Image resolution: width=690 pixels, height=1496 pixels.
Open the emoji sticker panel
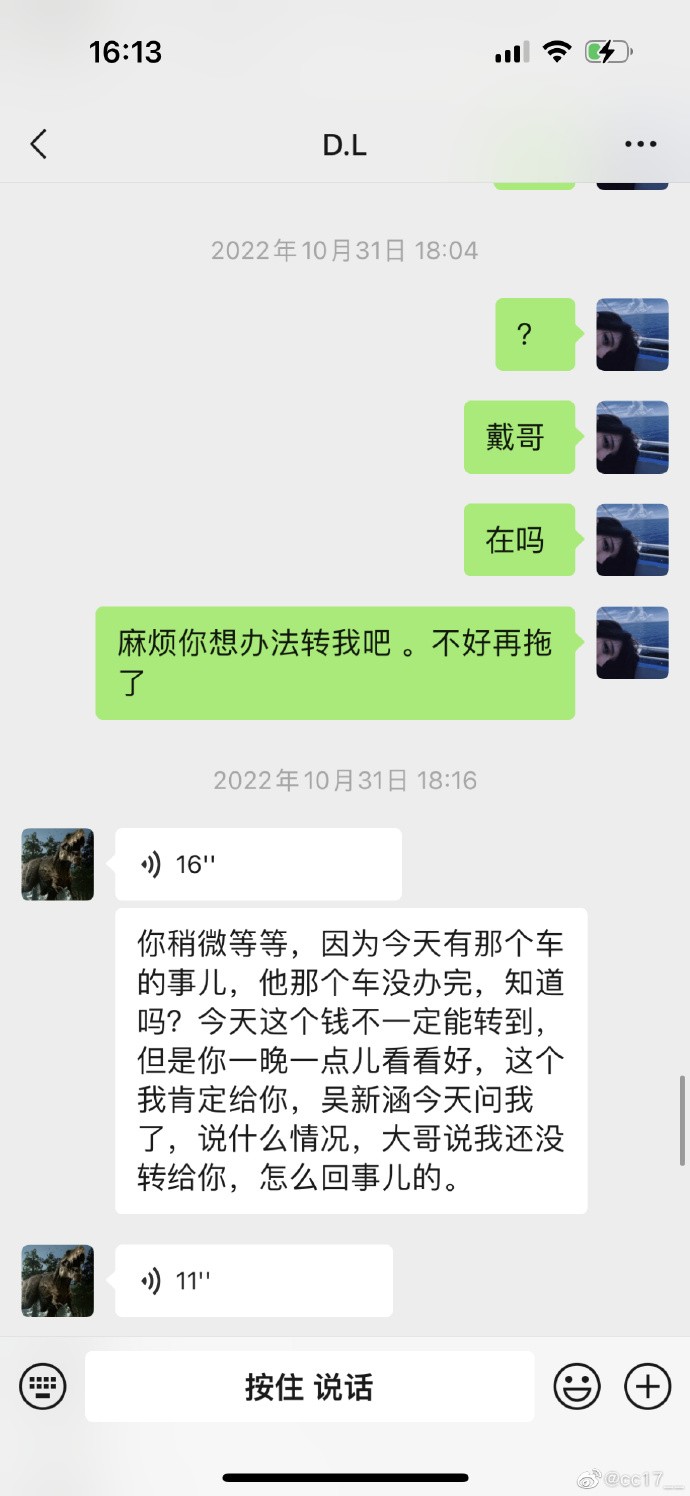coord(578,1387)
